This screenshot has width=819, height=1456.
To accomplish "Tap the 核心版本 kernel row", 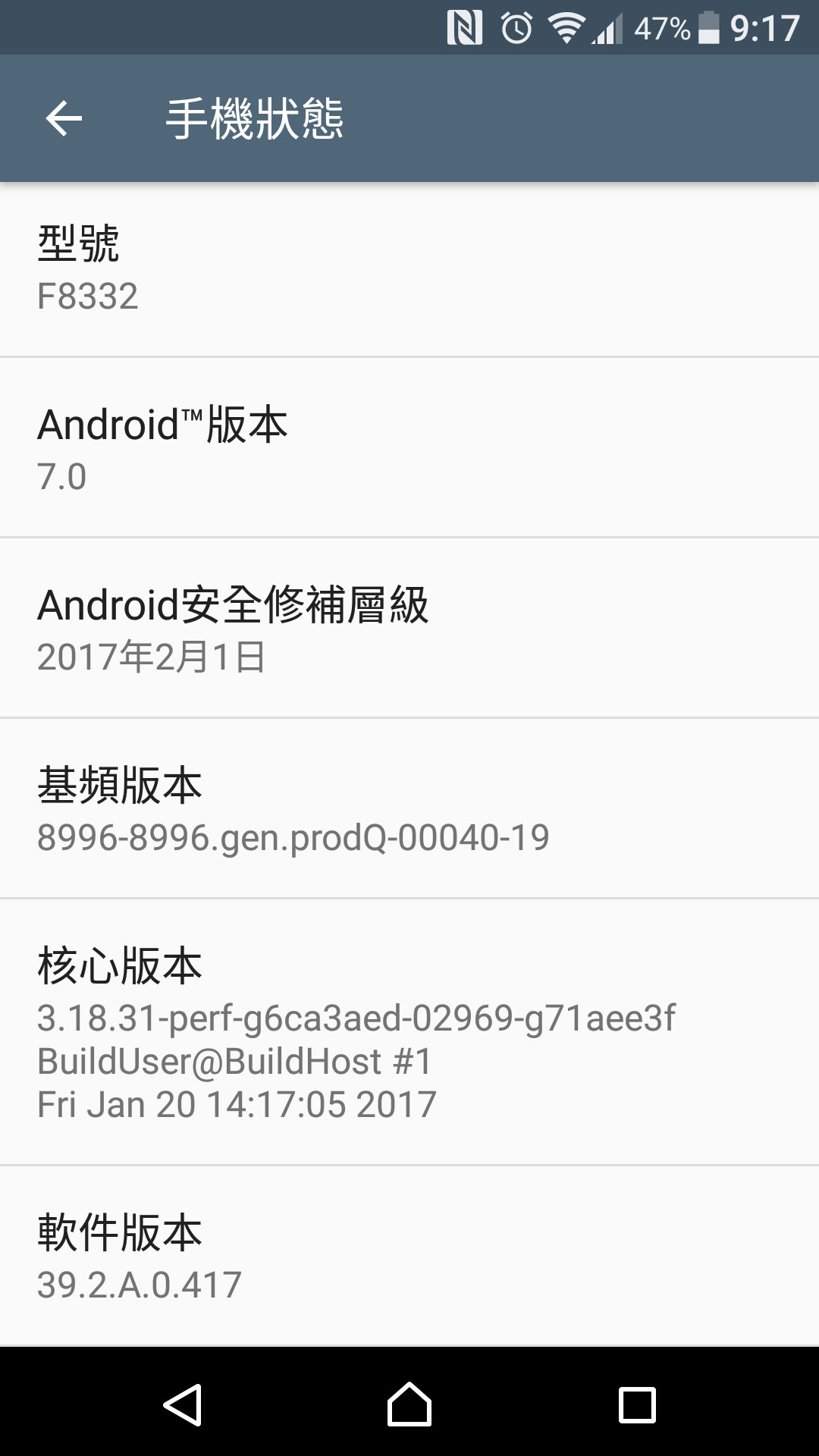I will [x=409, y=1032].
